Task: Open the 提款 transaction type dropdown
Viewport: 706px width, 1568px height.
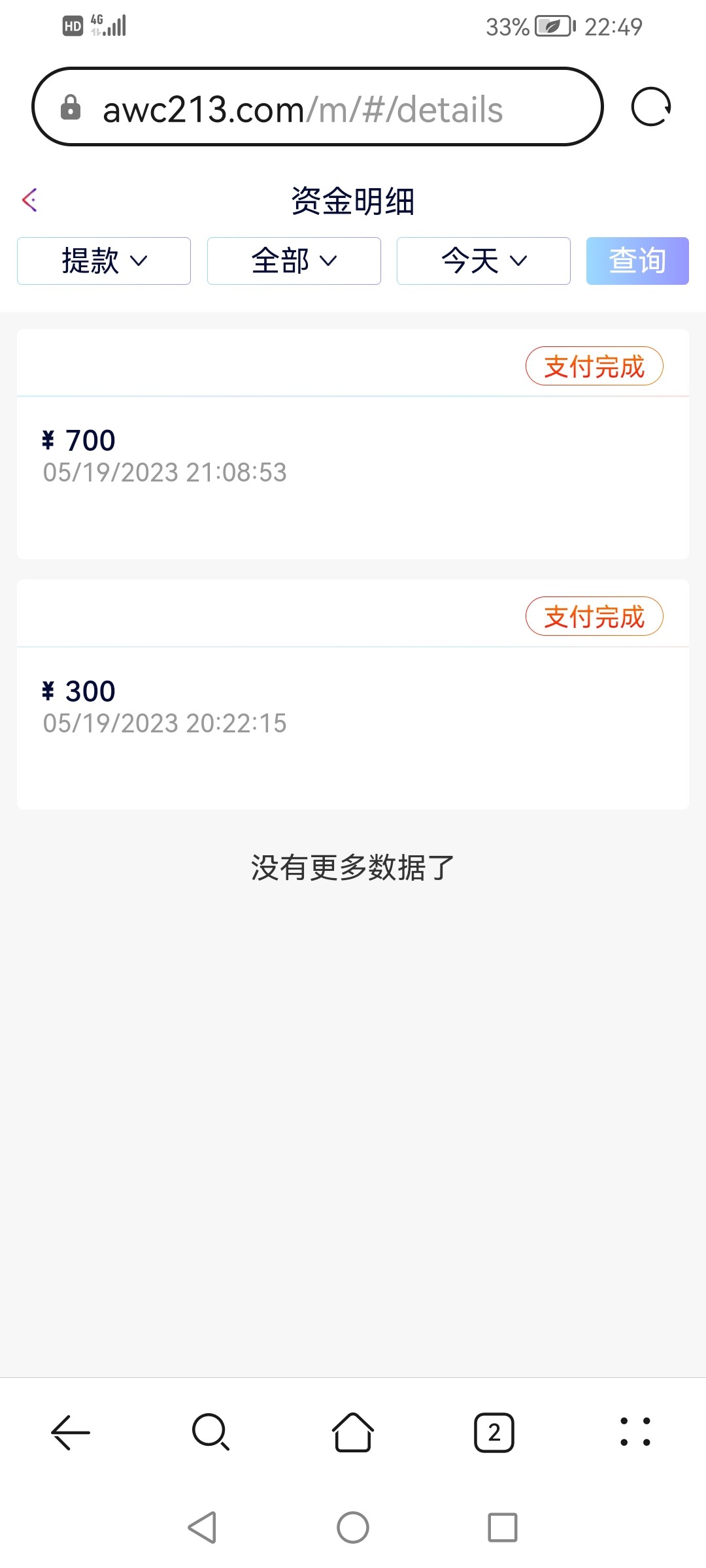Action: point(103,261)
